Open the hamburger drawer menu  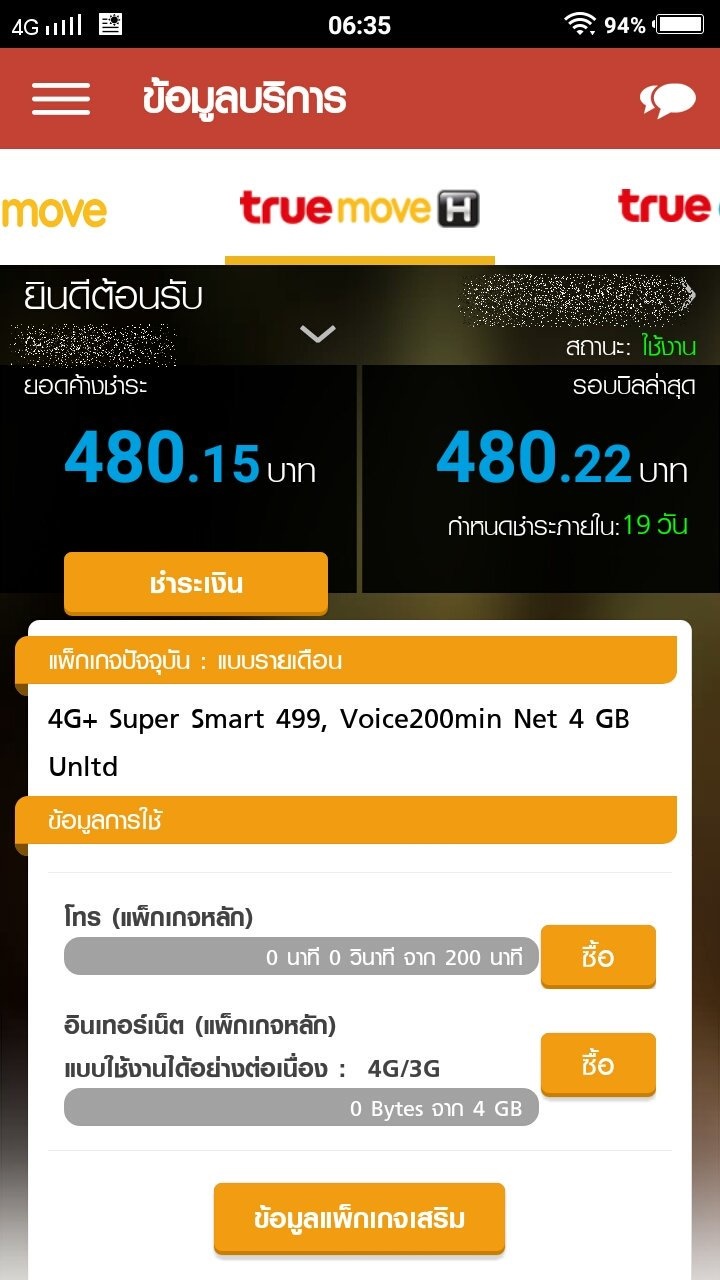(x=61, y=98)
